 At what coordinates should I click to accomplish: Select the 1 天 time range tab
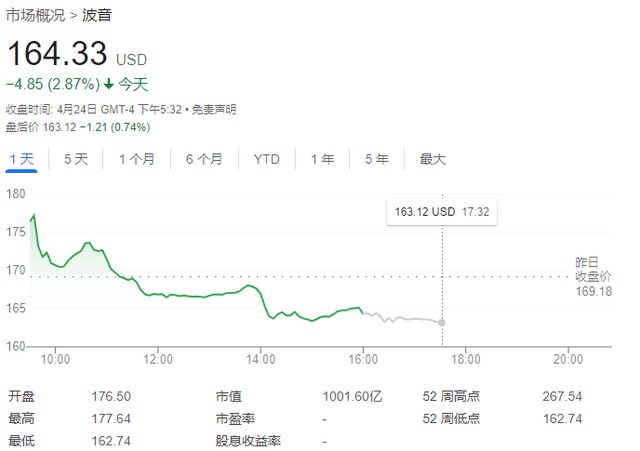click(x=21, y=159)
